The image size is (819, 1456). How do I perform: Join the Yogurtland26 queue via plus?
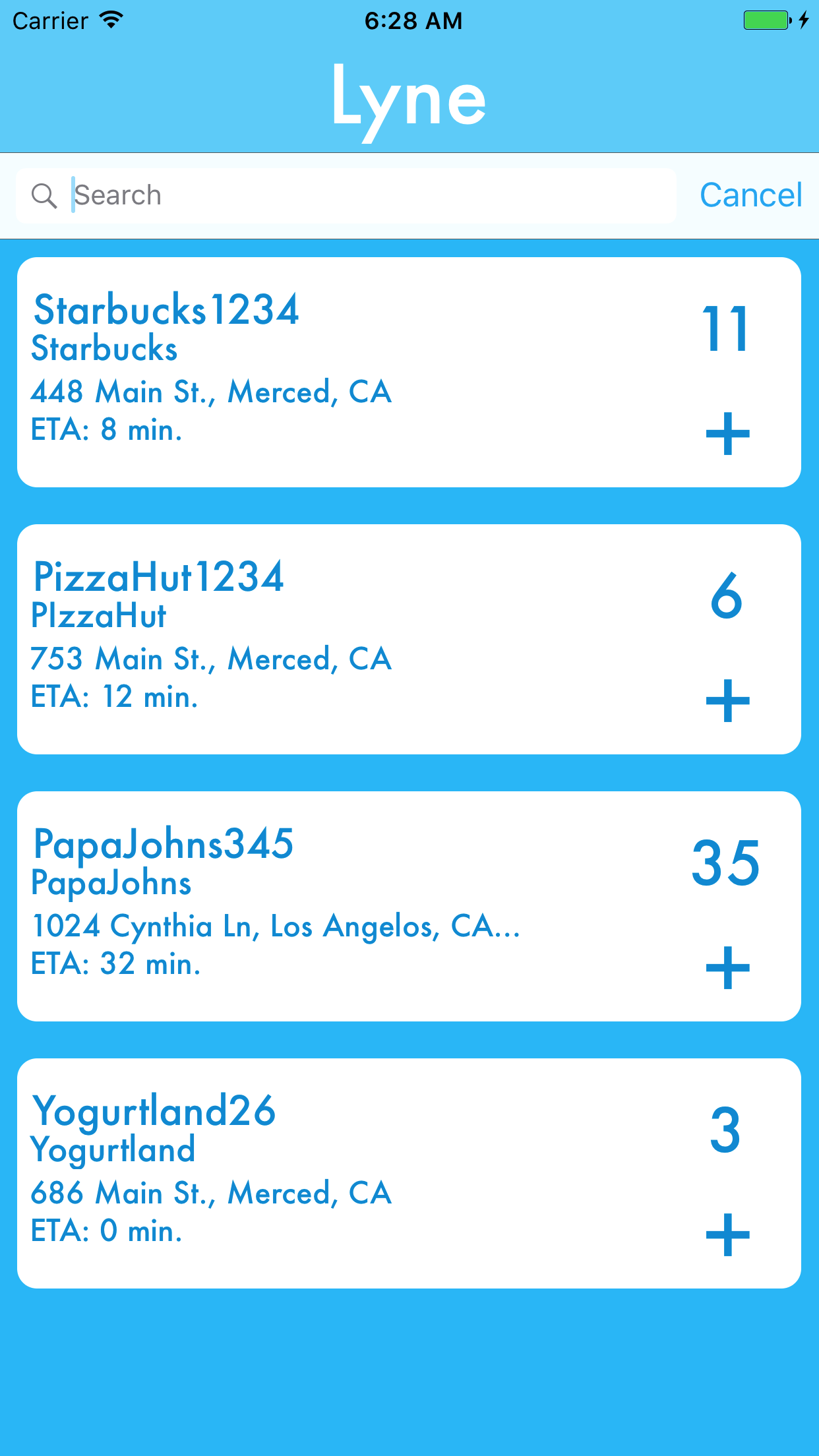pyautogui.click(x=727, y=1235)
